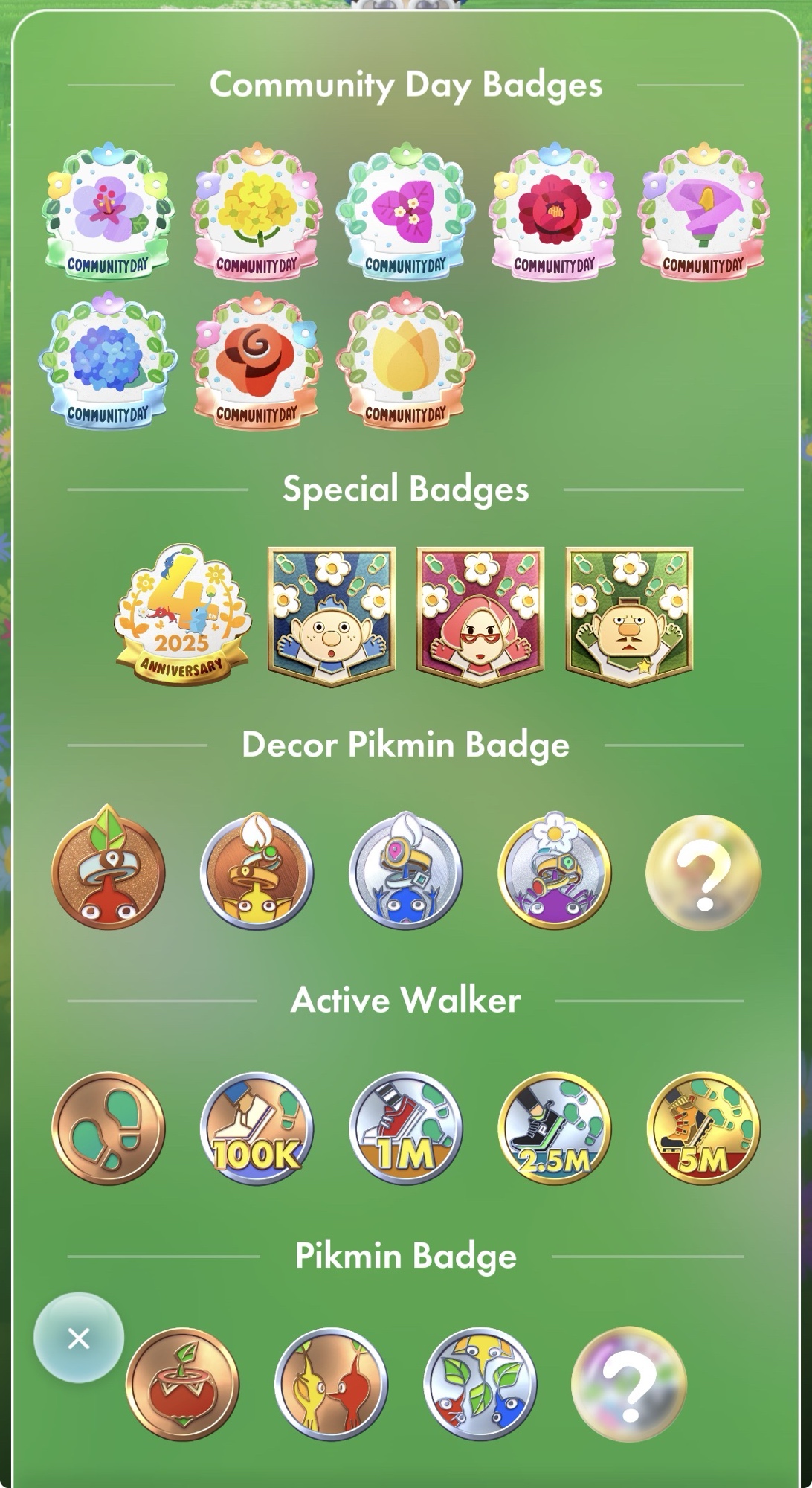Tap the locked Pikmin Badge mystery badge

coord(628,1384)
